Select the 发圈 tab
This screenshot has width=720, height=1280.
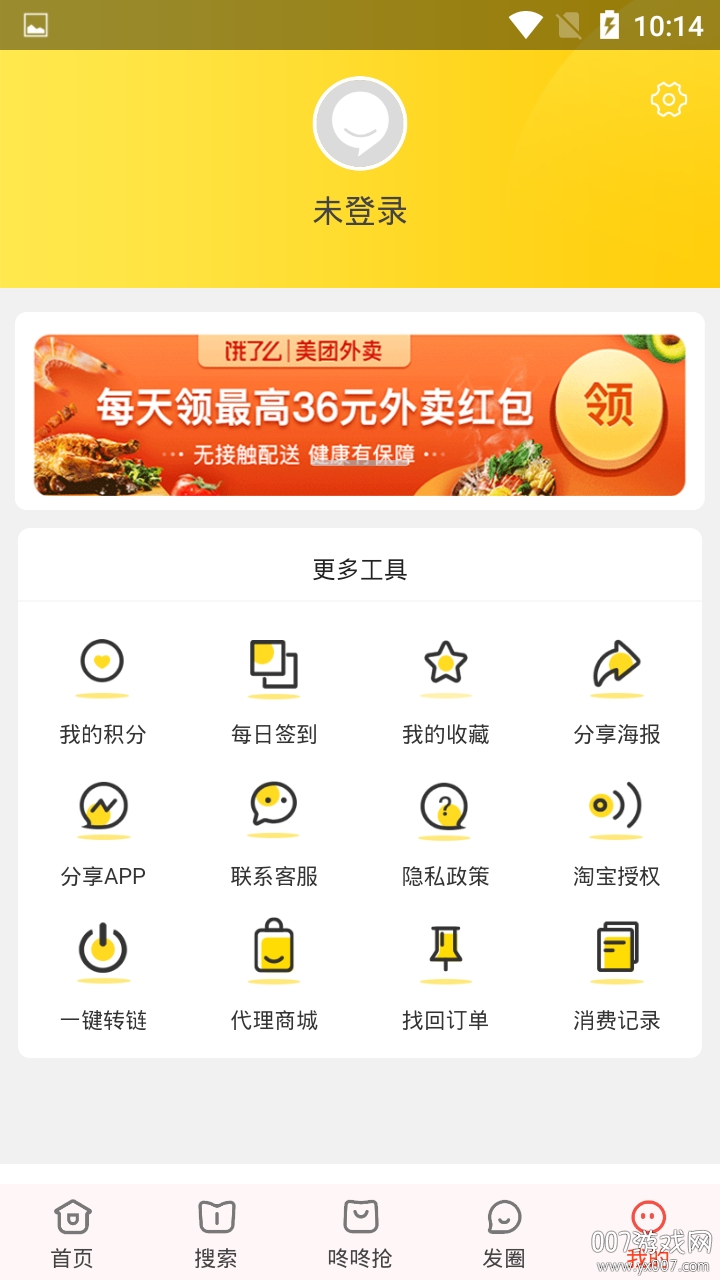click(x=504, y=1230)
